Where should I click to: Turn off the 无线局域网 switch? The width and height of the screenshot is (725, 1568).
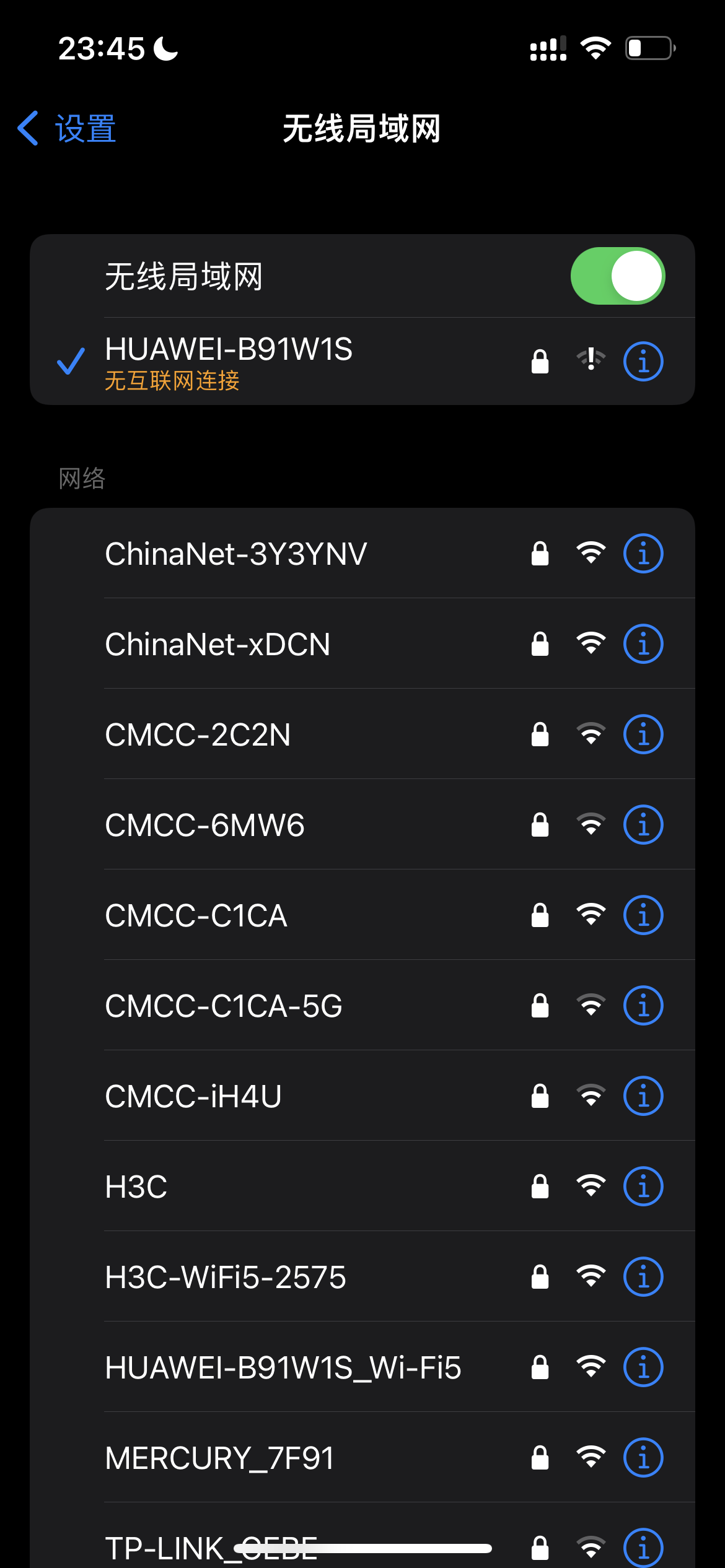pyautogui.click(x=617, y=276)
